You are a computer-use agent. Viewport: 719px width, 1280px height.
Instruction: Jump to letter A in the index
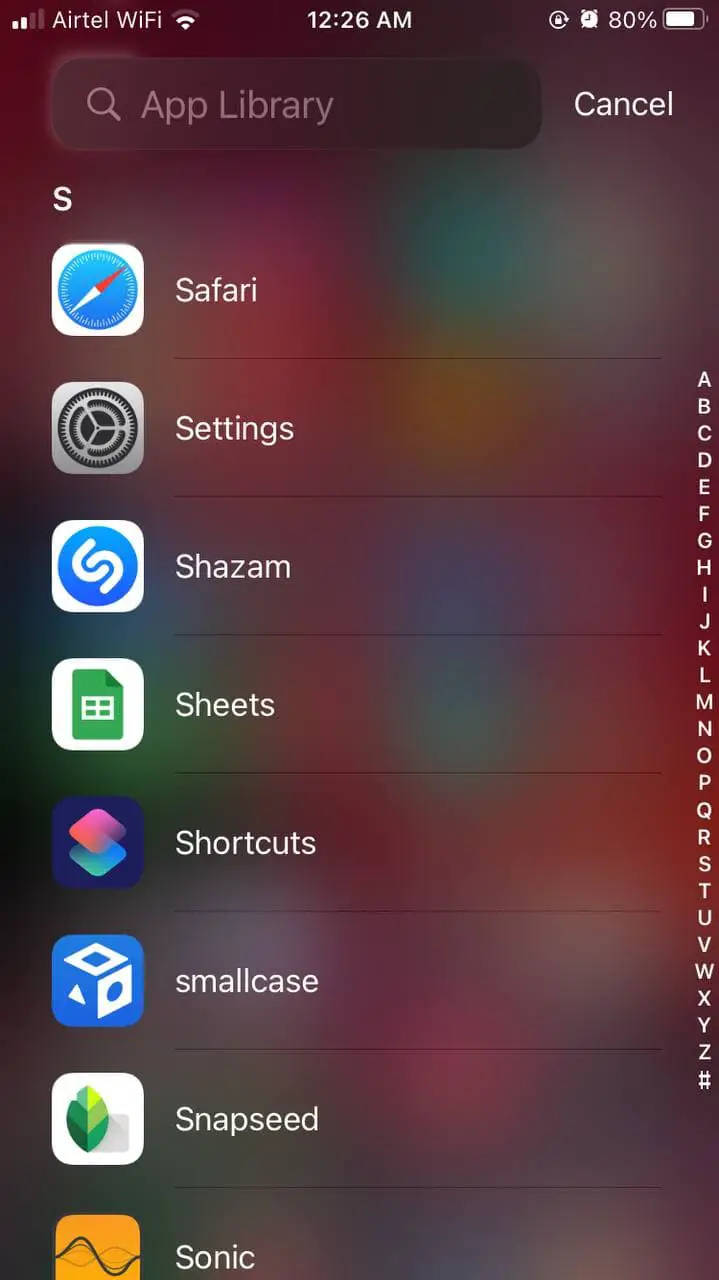coord(704,380)
